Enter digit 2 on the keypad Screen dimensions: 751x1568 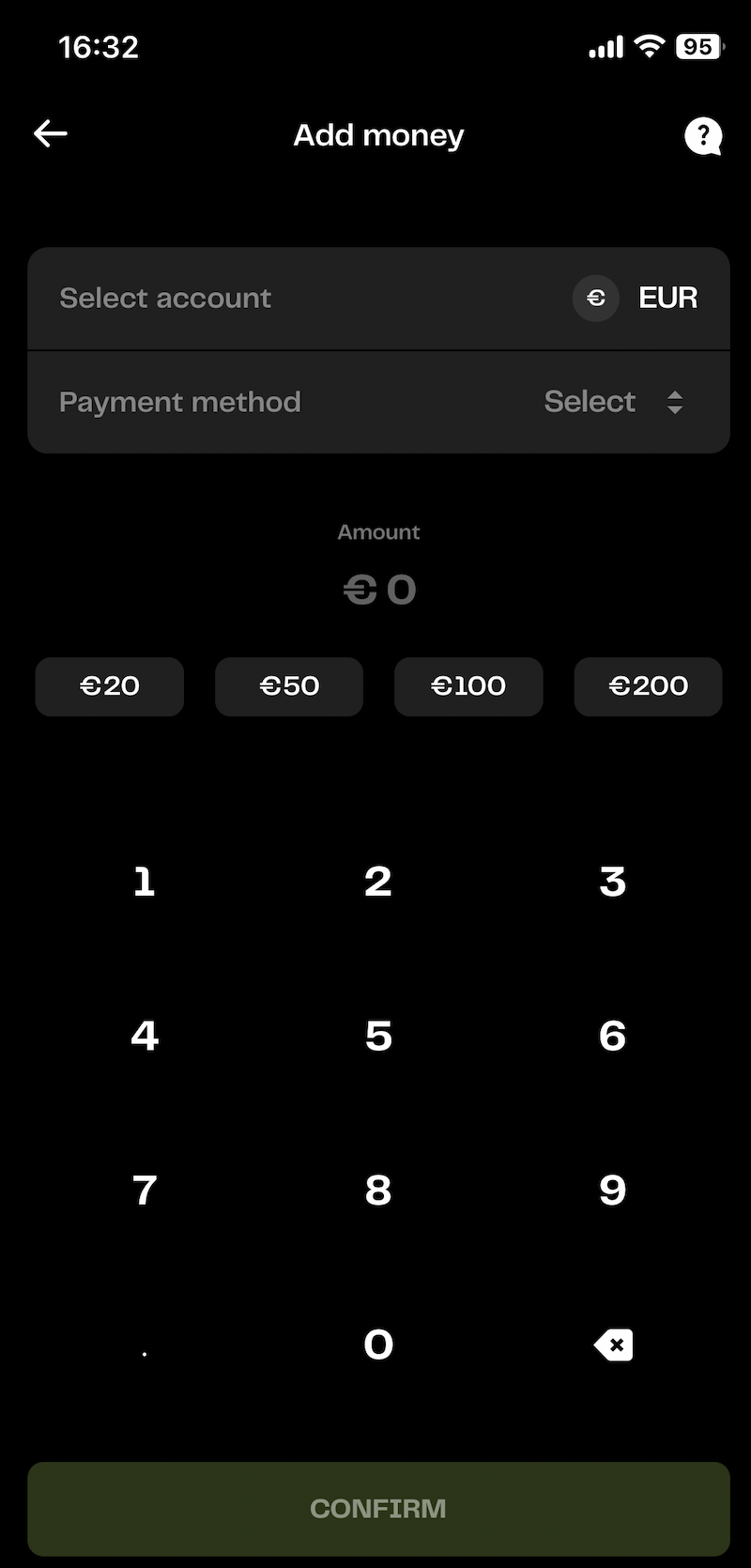pyautogui.click(x=378, y=882)
